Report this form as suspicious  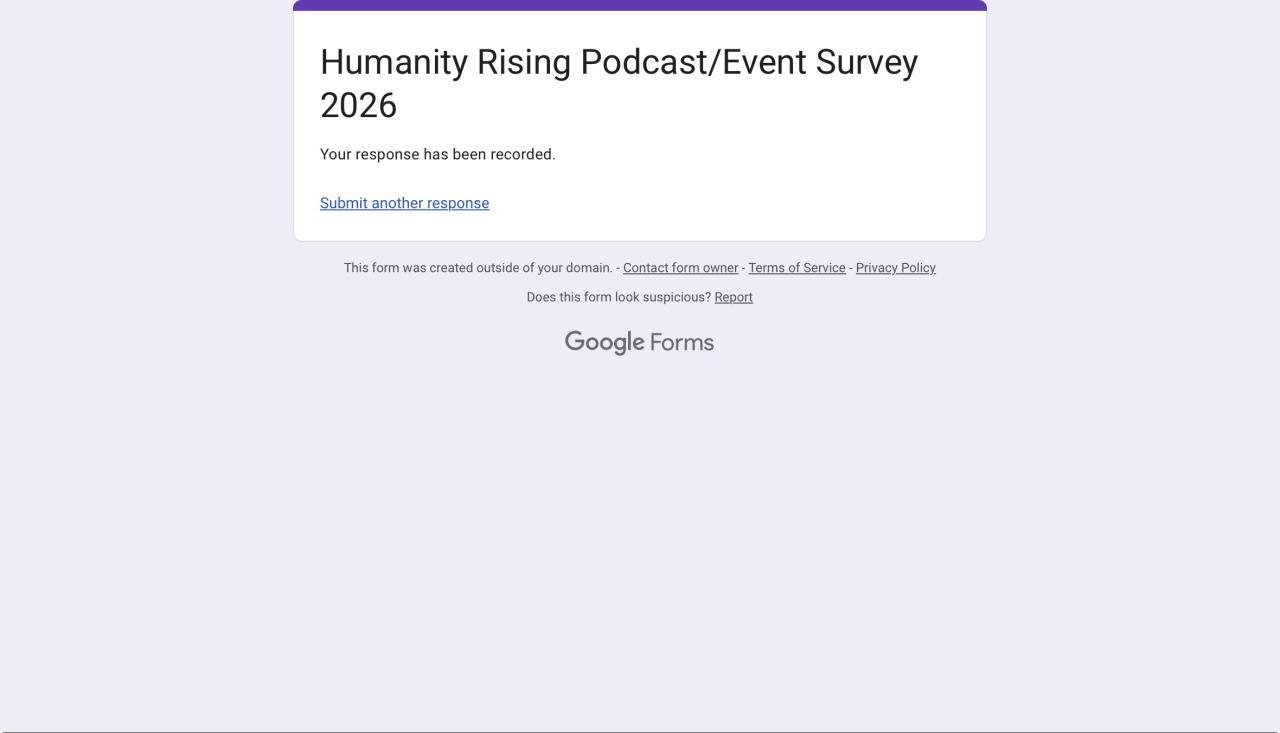tap(733, 297)
